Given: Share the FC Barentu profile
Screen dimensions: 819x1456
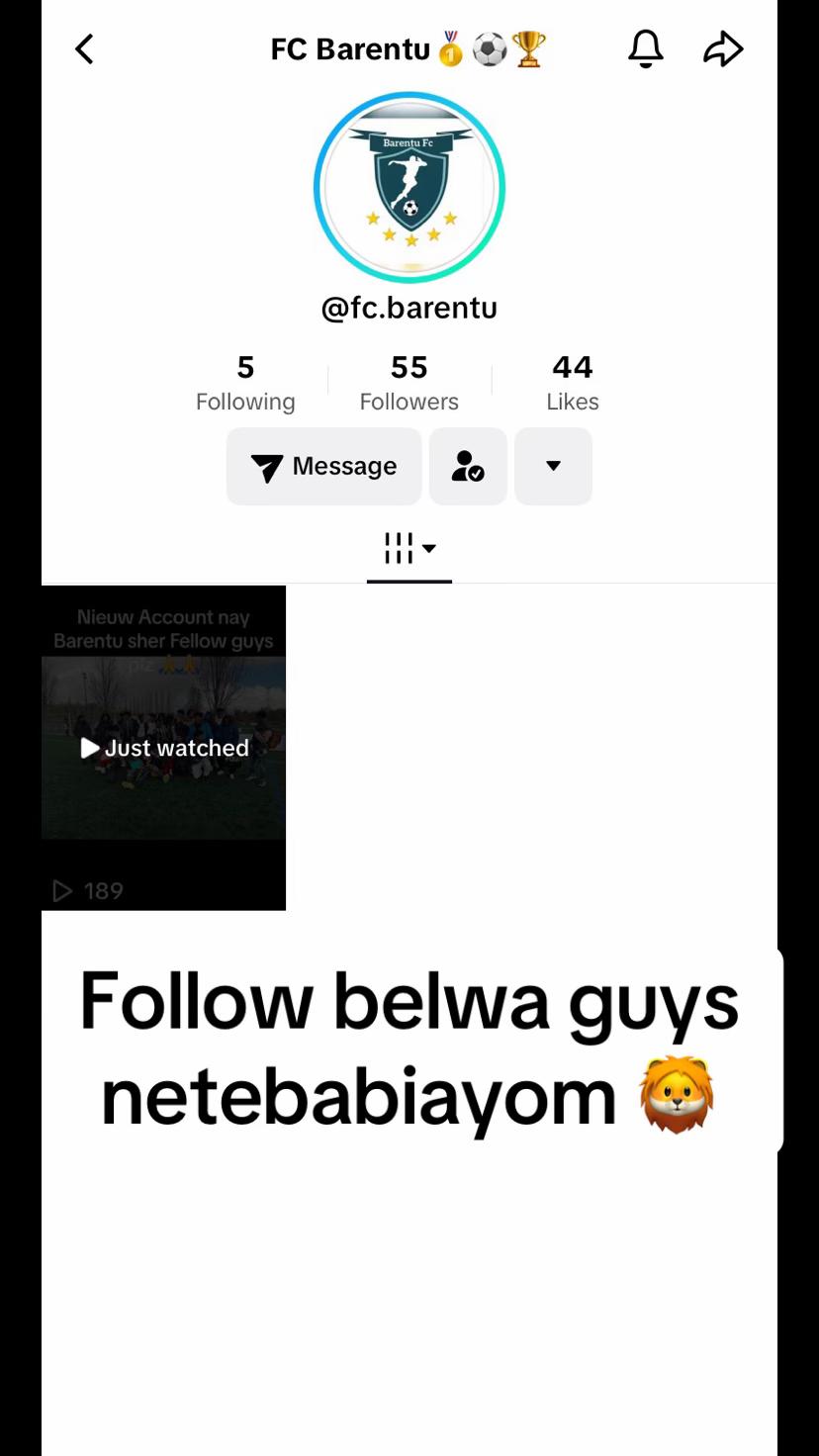Looking at the screenshot, I should point(723,48).
